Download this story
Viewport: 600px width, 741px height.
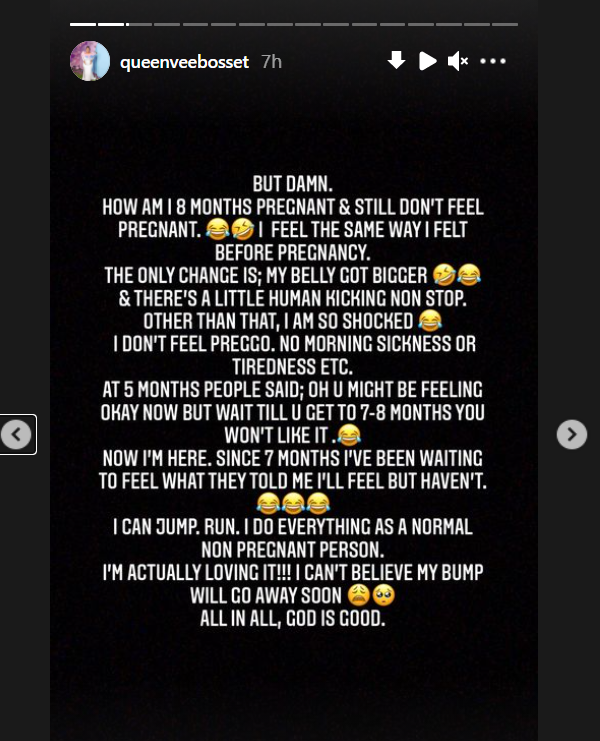396,61
